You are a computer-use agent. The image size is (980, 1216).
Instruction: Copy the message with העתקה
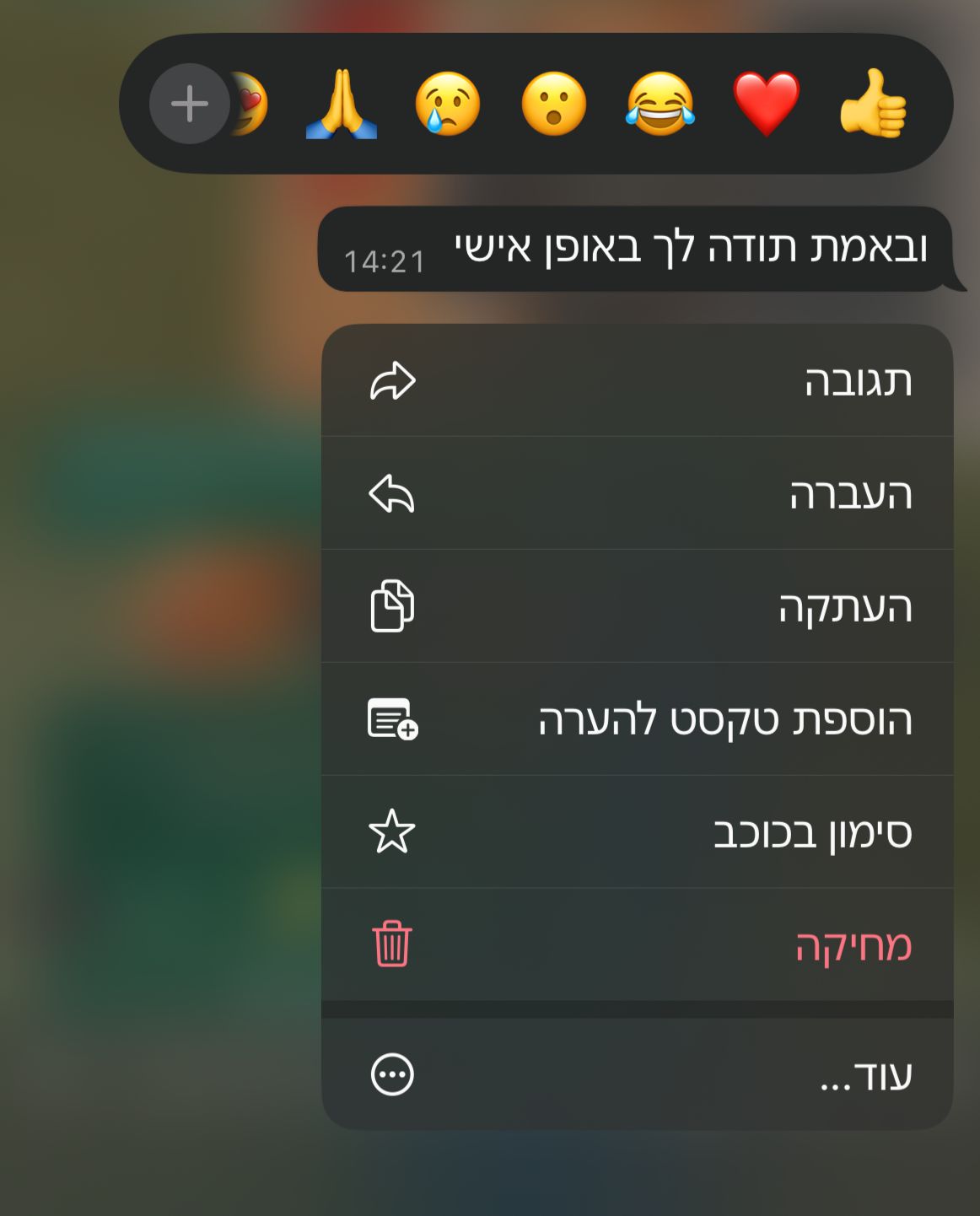[637, 606]
